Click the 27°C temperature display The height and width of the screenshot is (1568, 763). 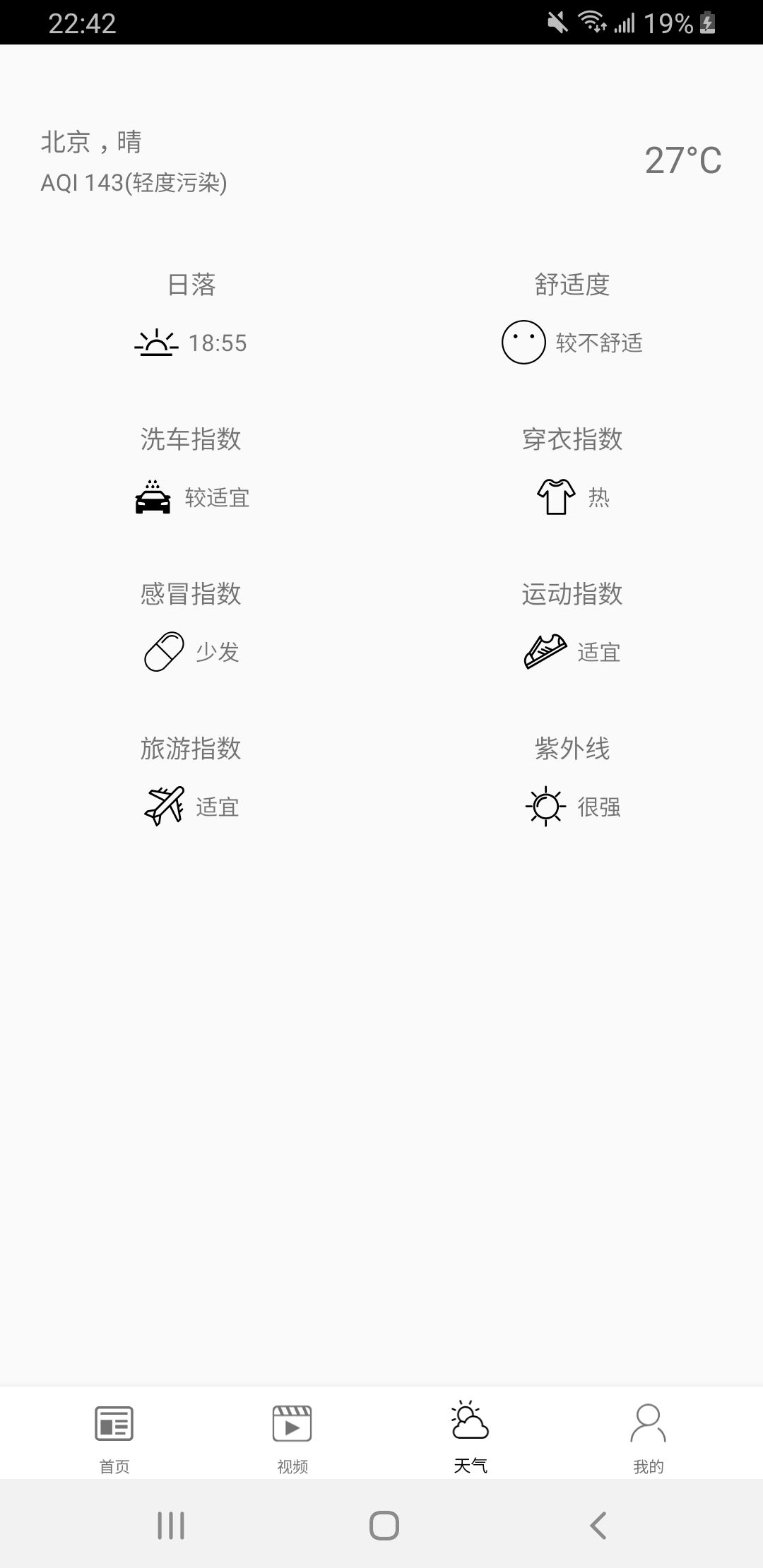coord(682,161)
